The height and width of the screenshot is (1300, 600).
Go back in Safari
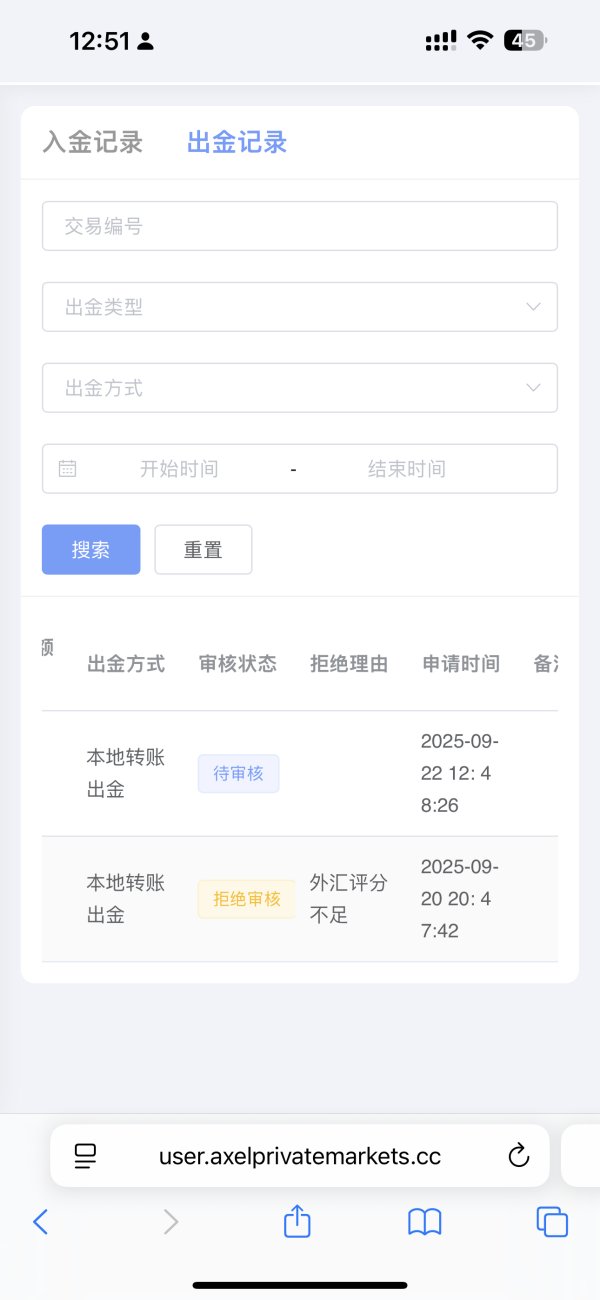[x=40, y=1221]
